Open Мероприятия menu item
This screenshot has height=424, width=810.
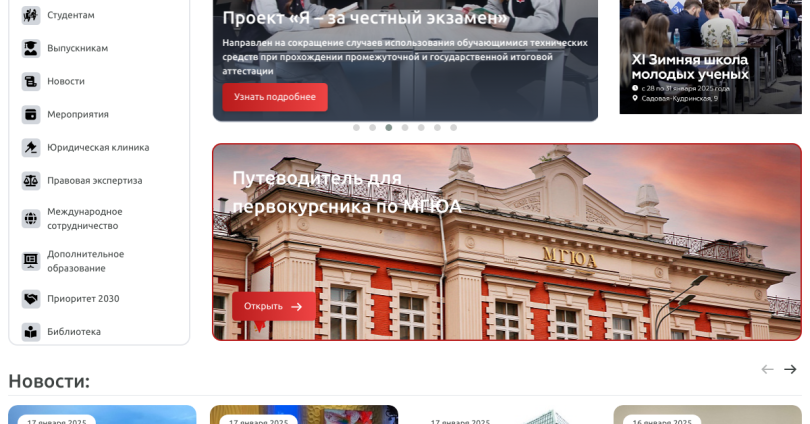point(77,114)
